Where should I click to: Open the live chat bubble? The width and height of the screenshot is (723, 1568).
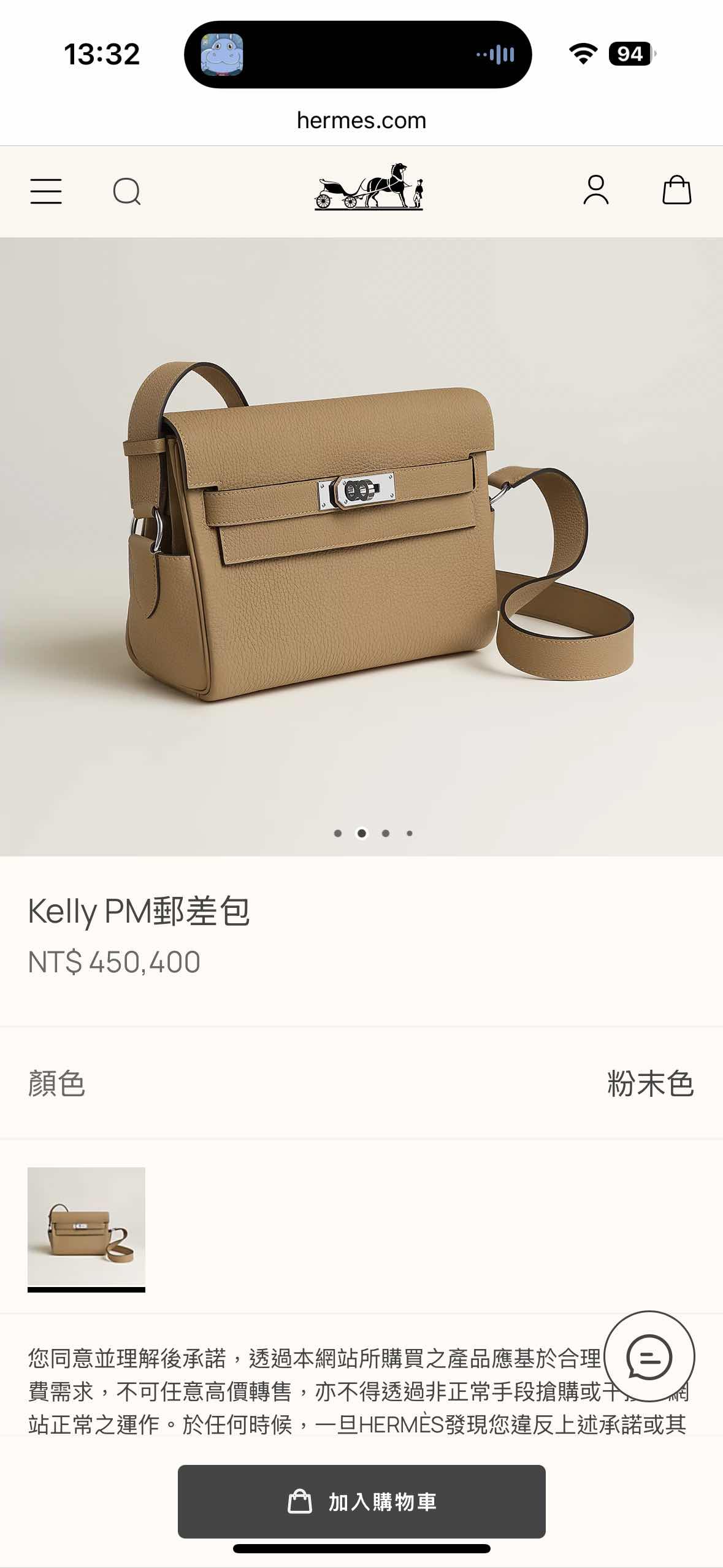(x=649, y=1356)
